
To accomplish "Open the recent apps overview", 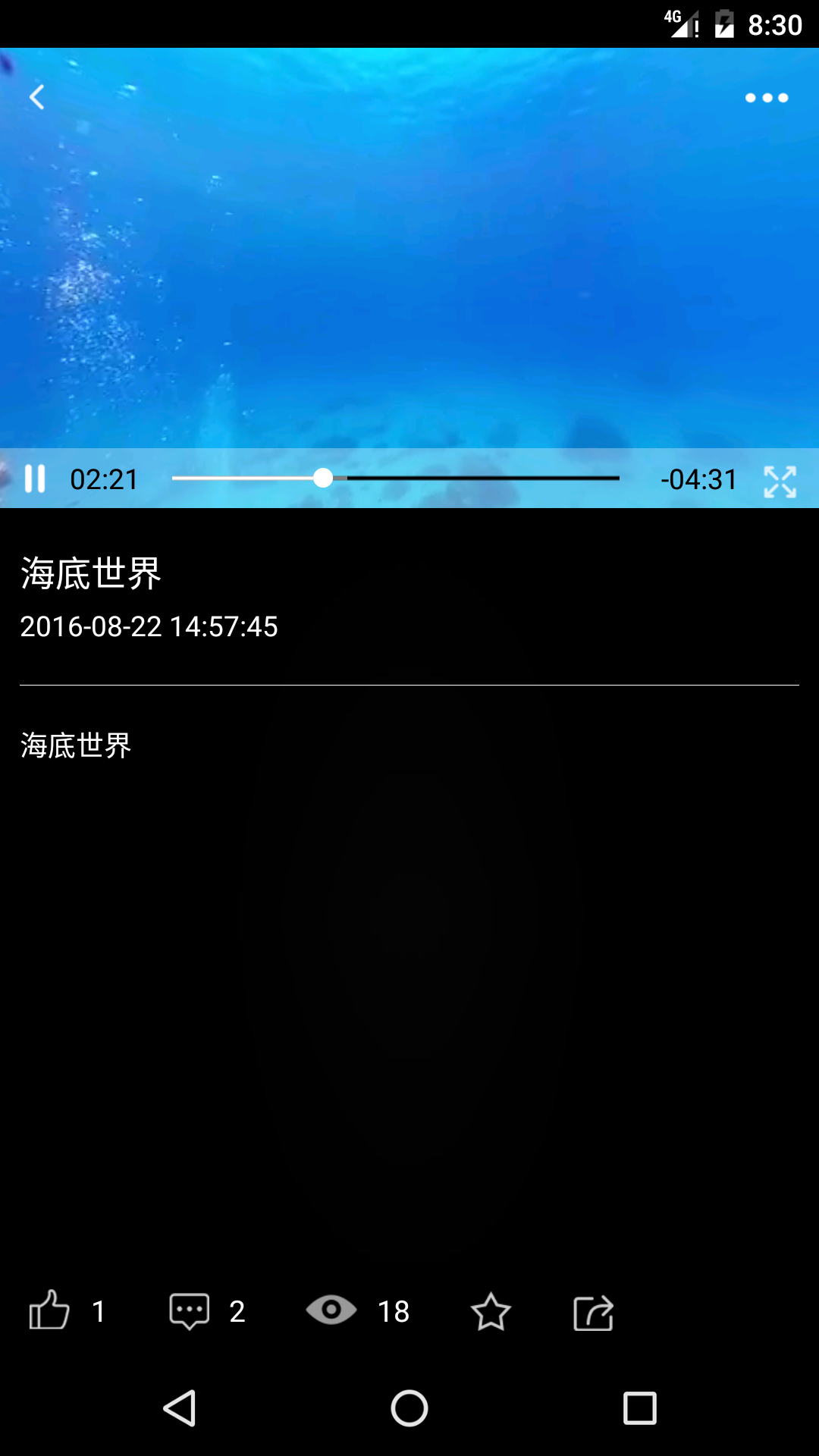I will 639,1409.
